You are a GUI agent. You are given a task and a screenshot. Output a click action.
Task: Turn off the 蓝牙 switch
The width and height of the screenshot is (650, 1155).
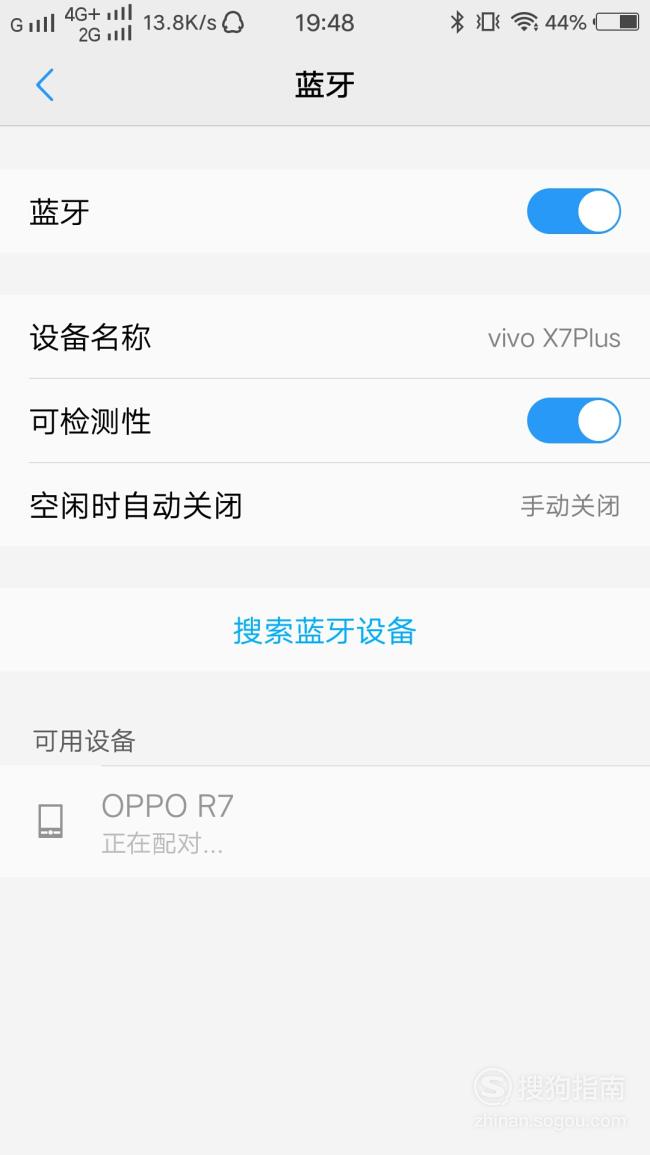tap(573, 211)
